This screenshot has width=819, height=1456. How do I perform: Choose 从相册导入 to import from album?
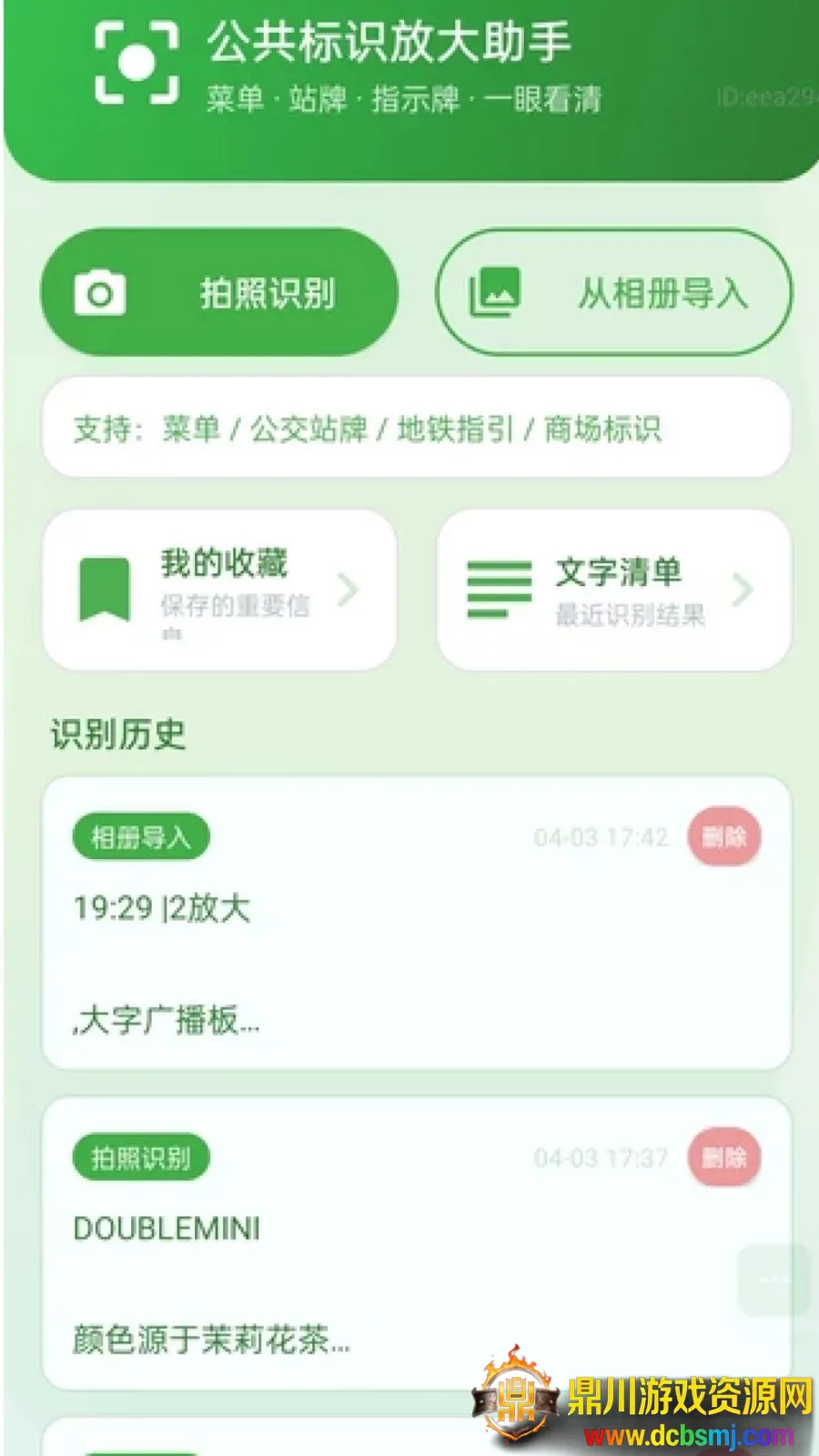tap(614, 293)
